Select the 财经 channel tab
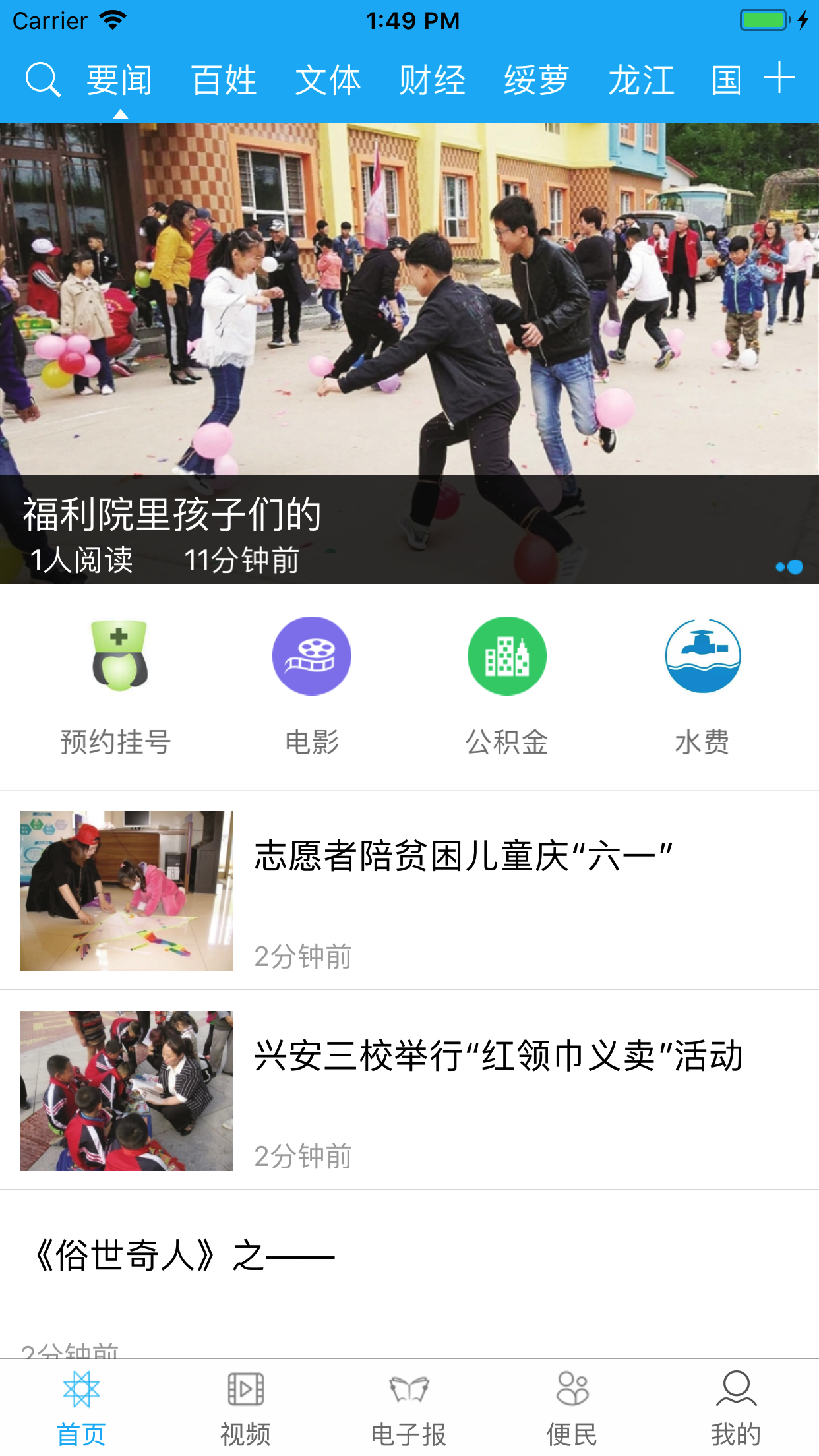This screenshot has height=1456, width=819. tap(432, 80)
